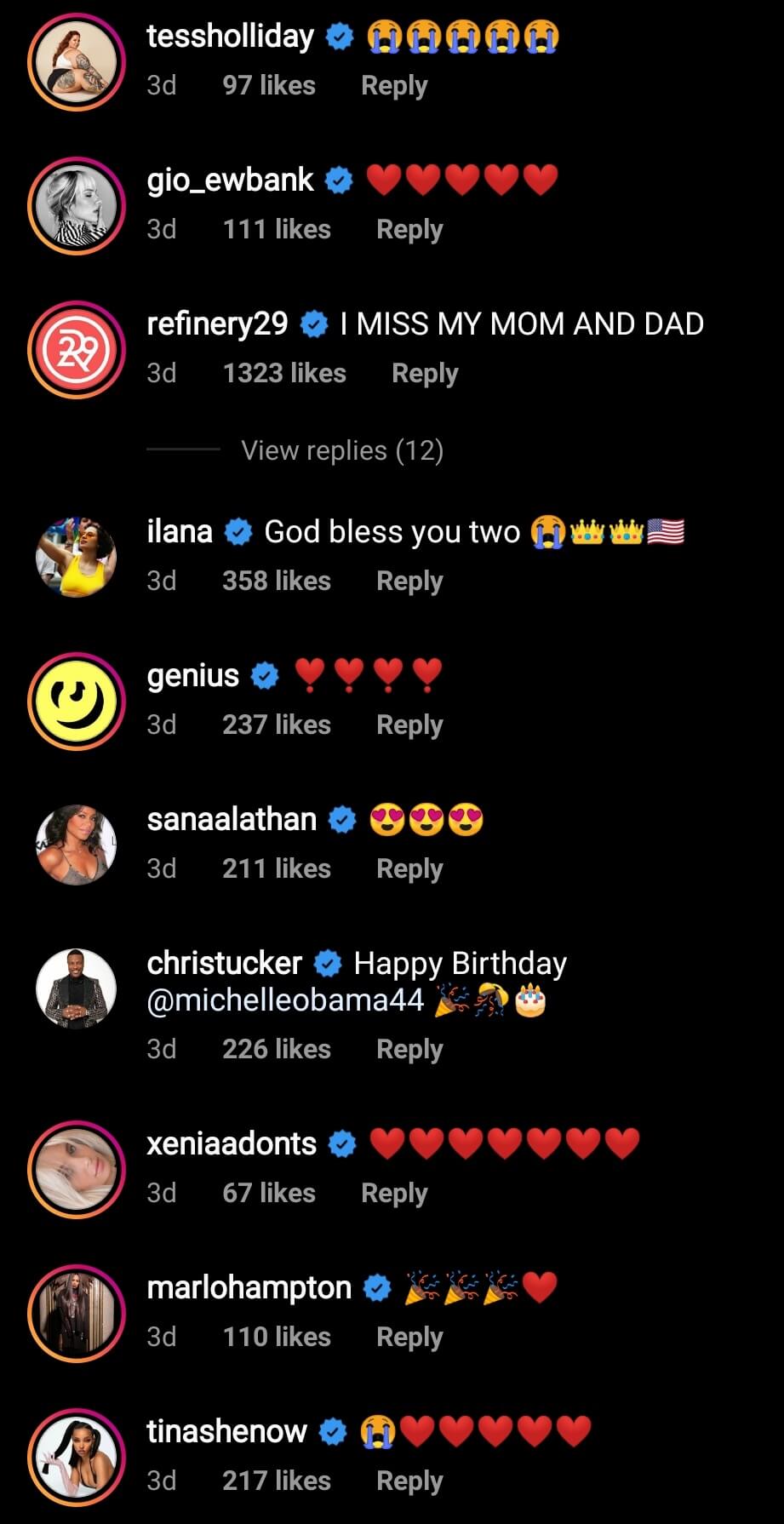Open gio_ewbank's profile picture
Image resolution: width=784 pixels, height=1524 pixels.
(76, 206)
